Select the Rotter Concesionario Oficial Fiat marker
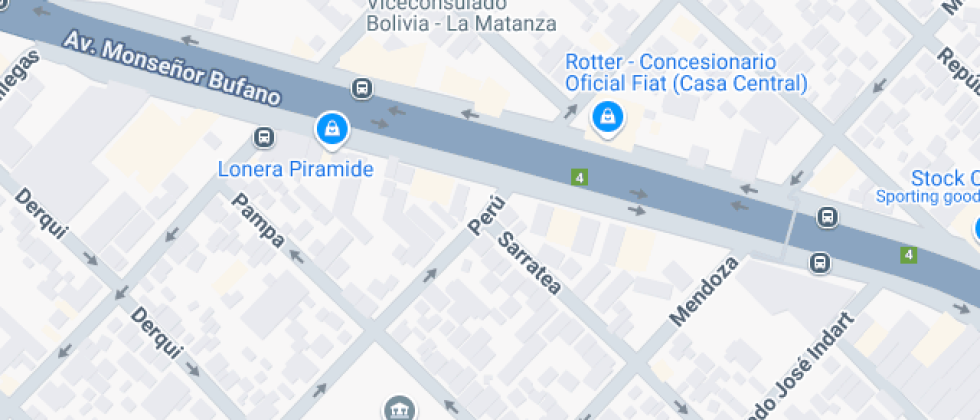 click(605, 118)
